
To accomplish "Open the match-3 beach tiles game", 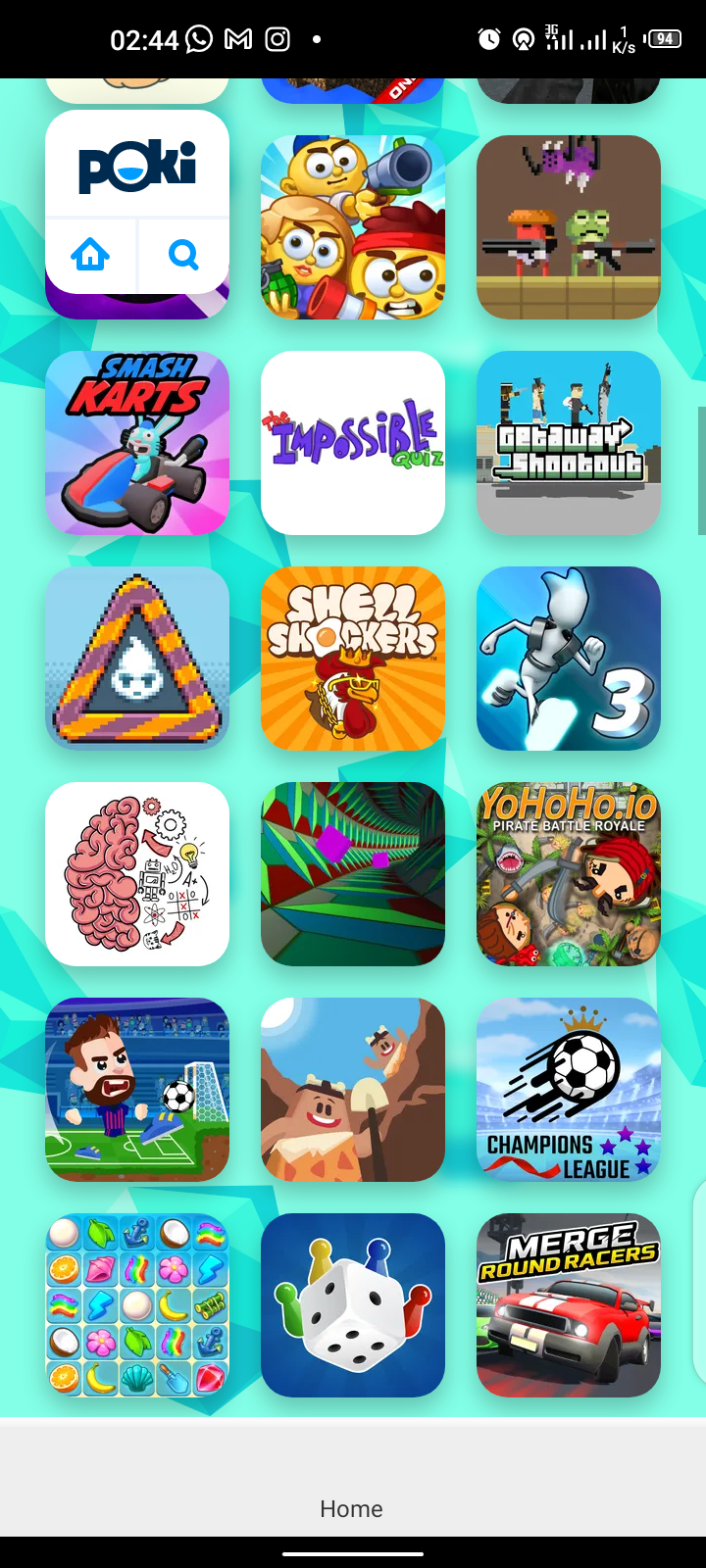I will coord(137,1305).
